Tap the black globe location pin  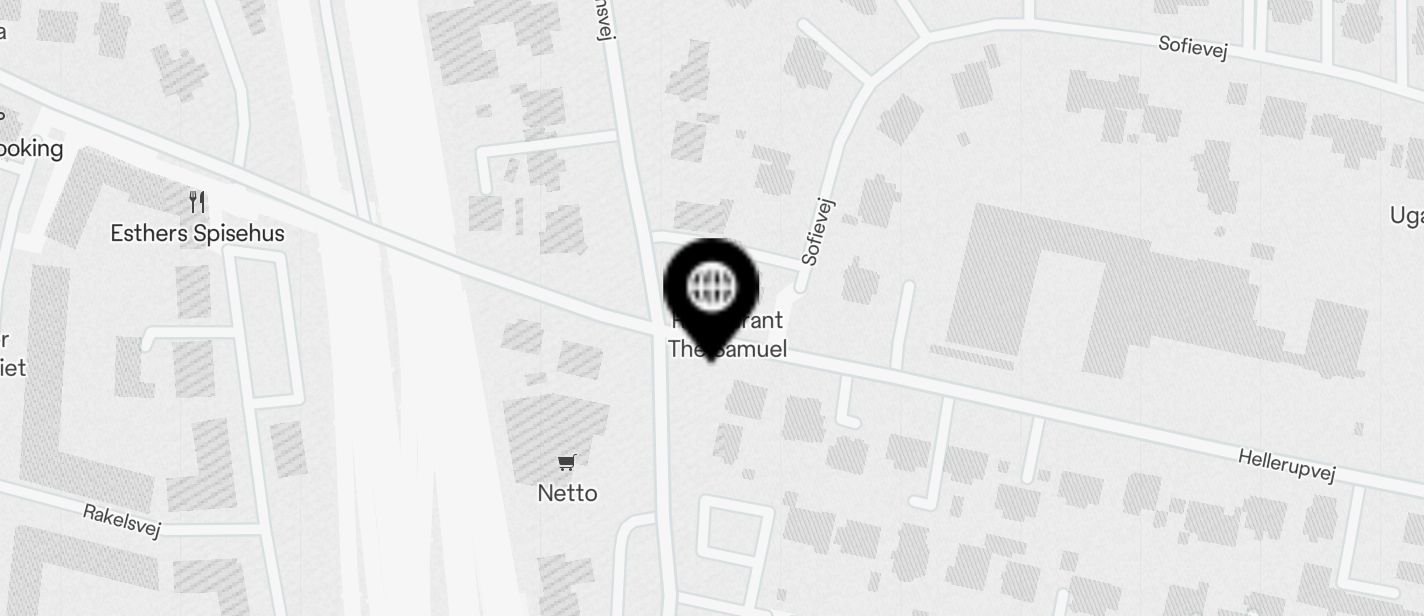pos(711,290)
